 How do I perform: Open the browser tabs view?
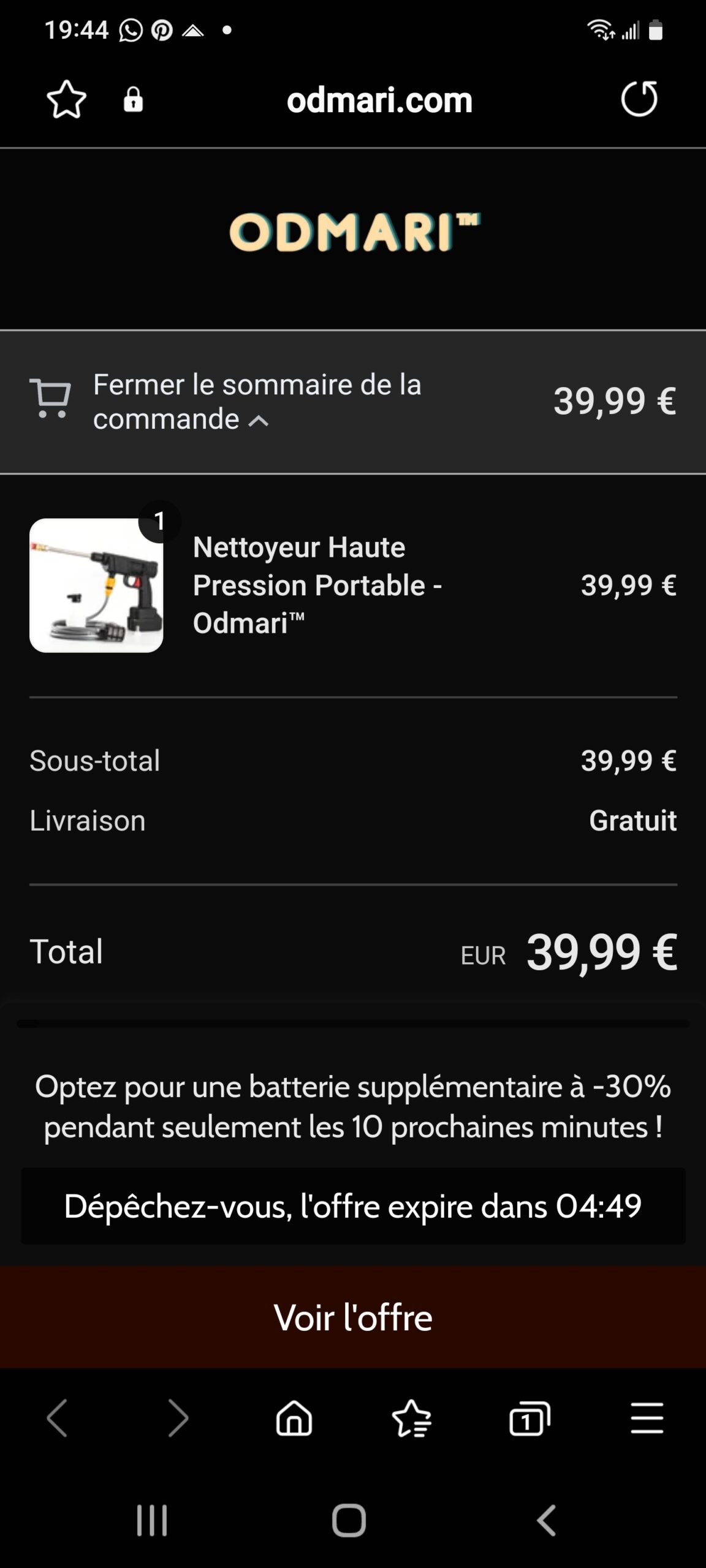[x=529, y=1418]
